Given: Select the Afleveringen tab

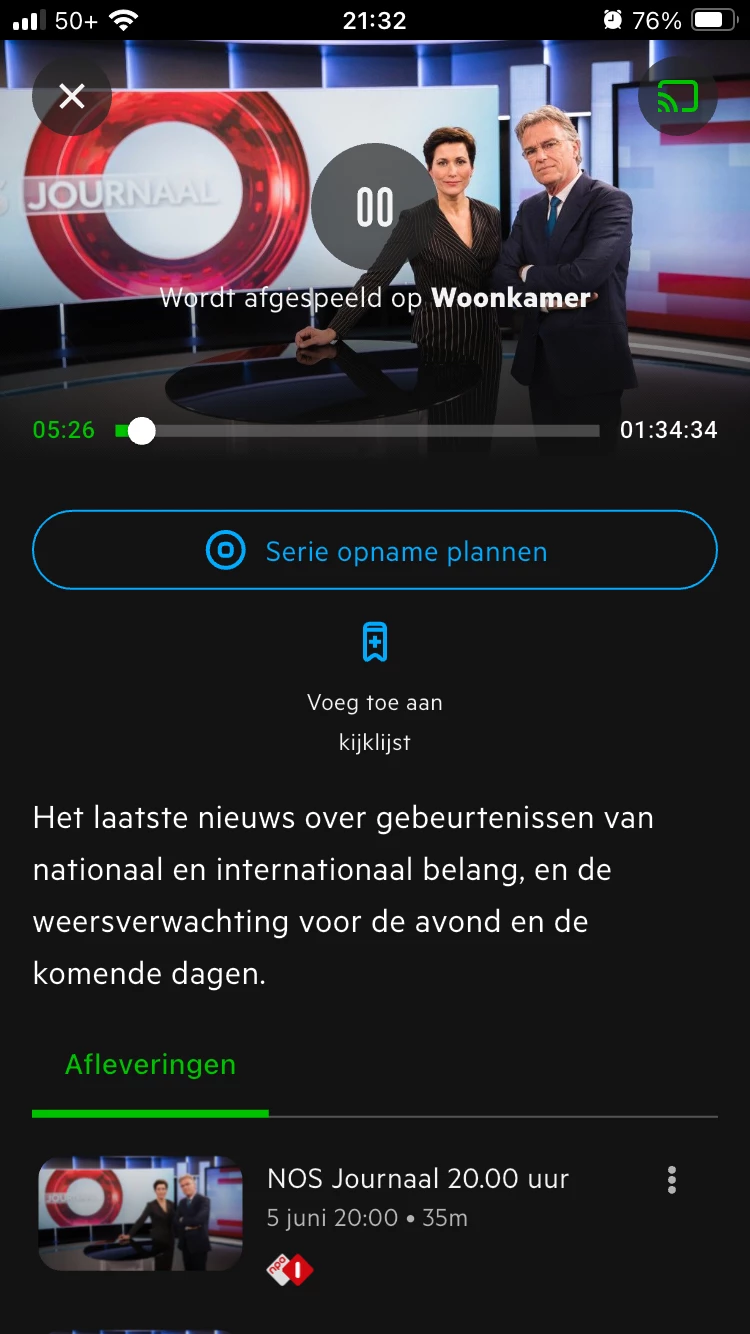Looking at the screenshot, I should tap(151, 1065).
